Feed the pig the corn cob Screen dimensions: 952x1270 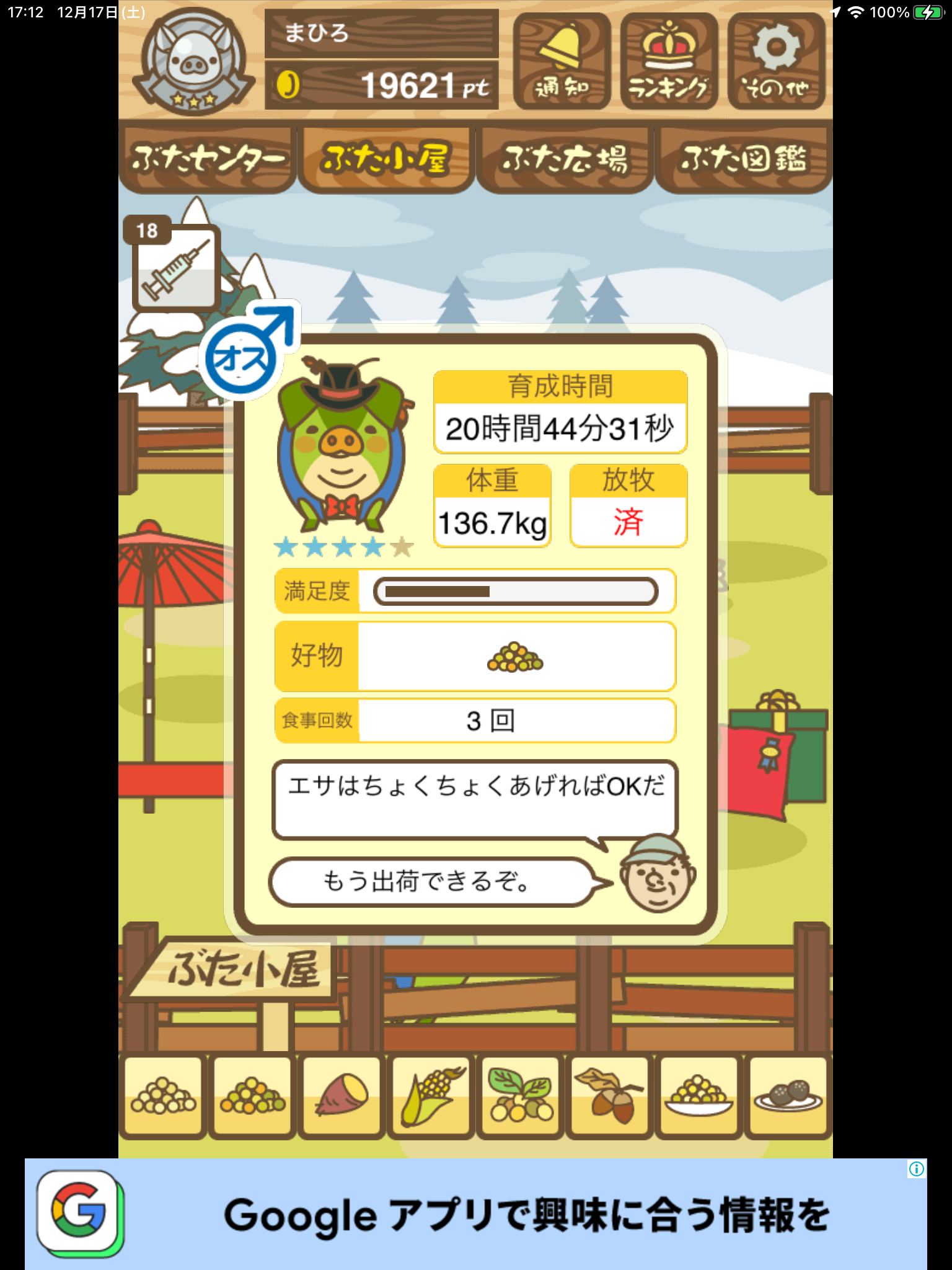coord(431,1098)
